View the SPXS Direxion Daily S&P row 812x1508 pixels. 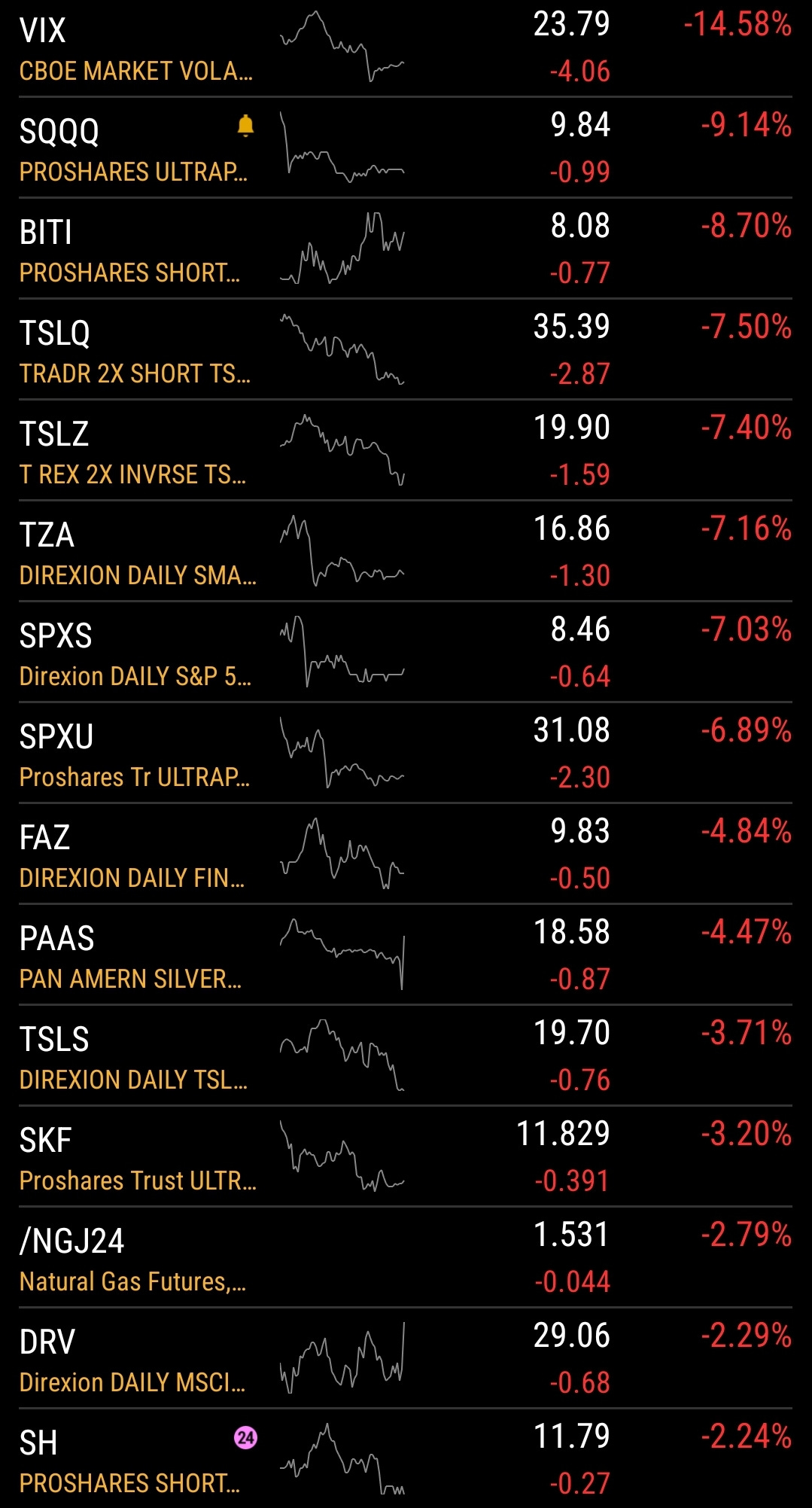[x=406, y=652]
